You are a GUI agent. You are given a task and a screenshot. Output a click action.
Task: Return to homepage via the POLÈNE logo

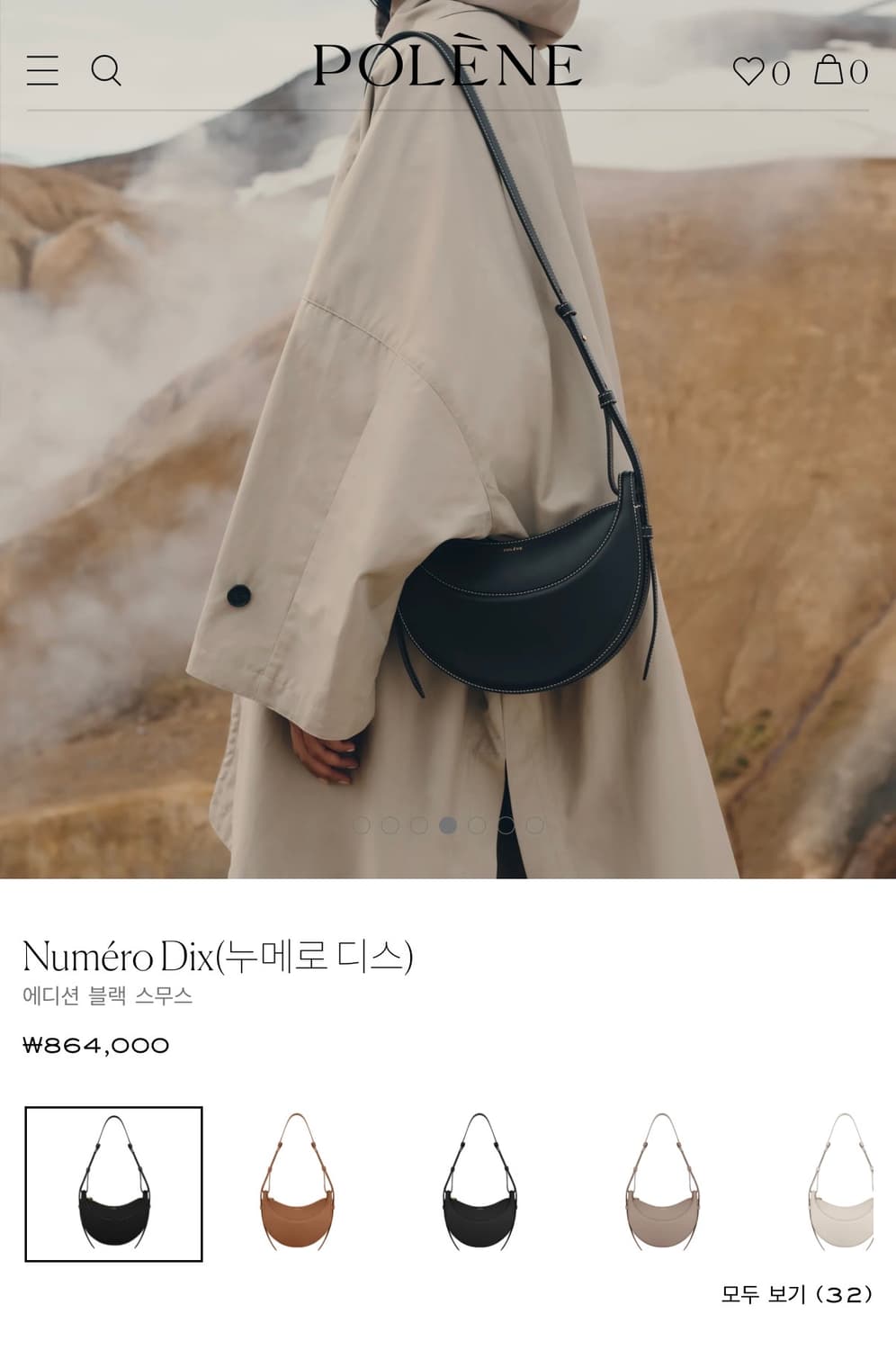[447, 65]
